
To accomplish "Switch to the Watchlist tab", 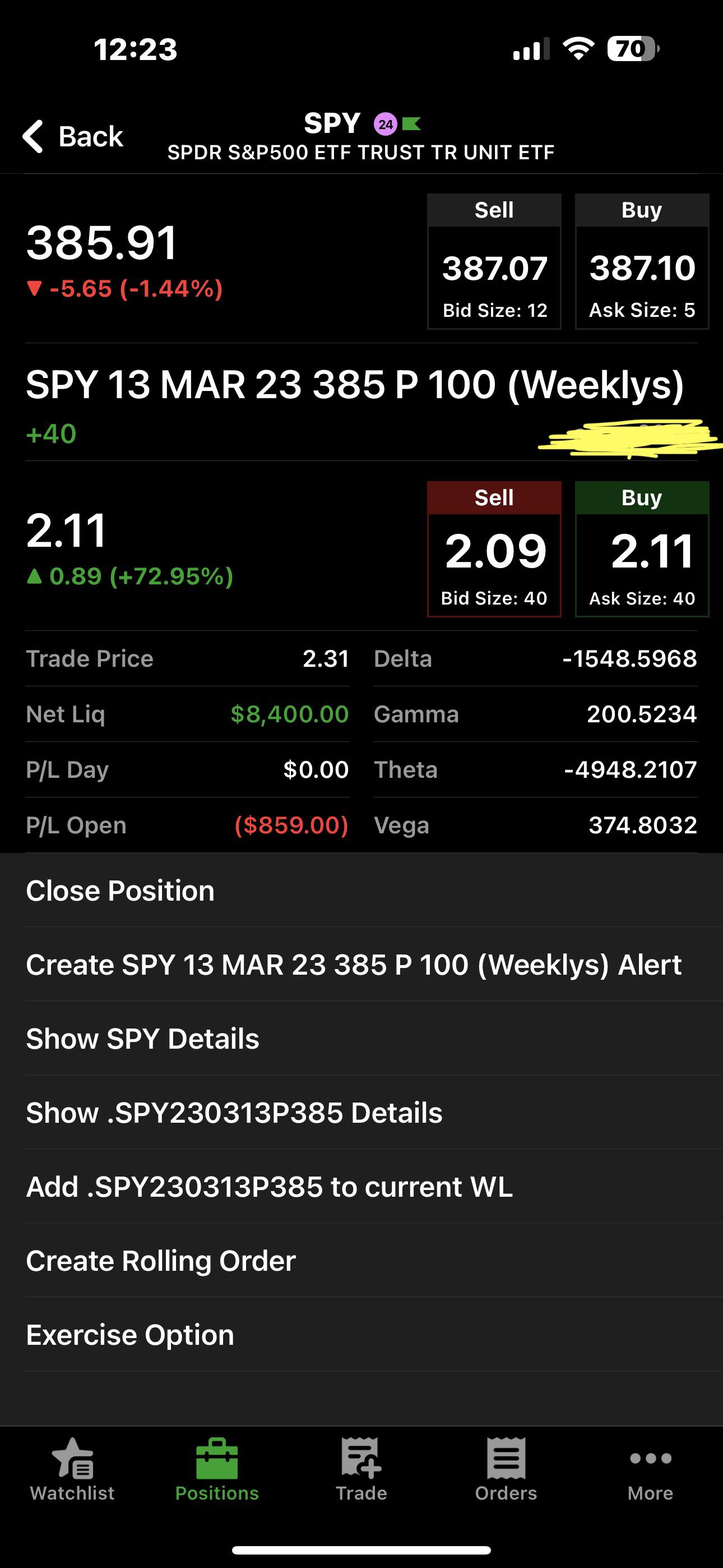I will click(x=72, y=1470).
